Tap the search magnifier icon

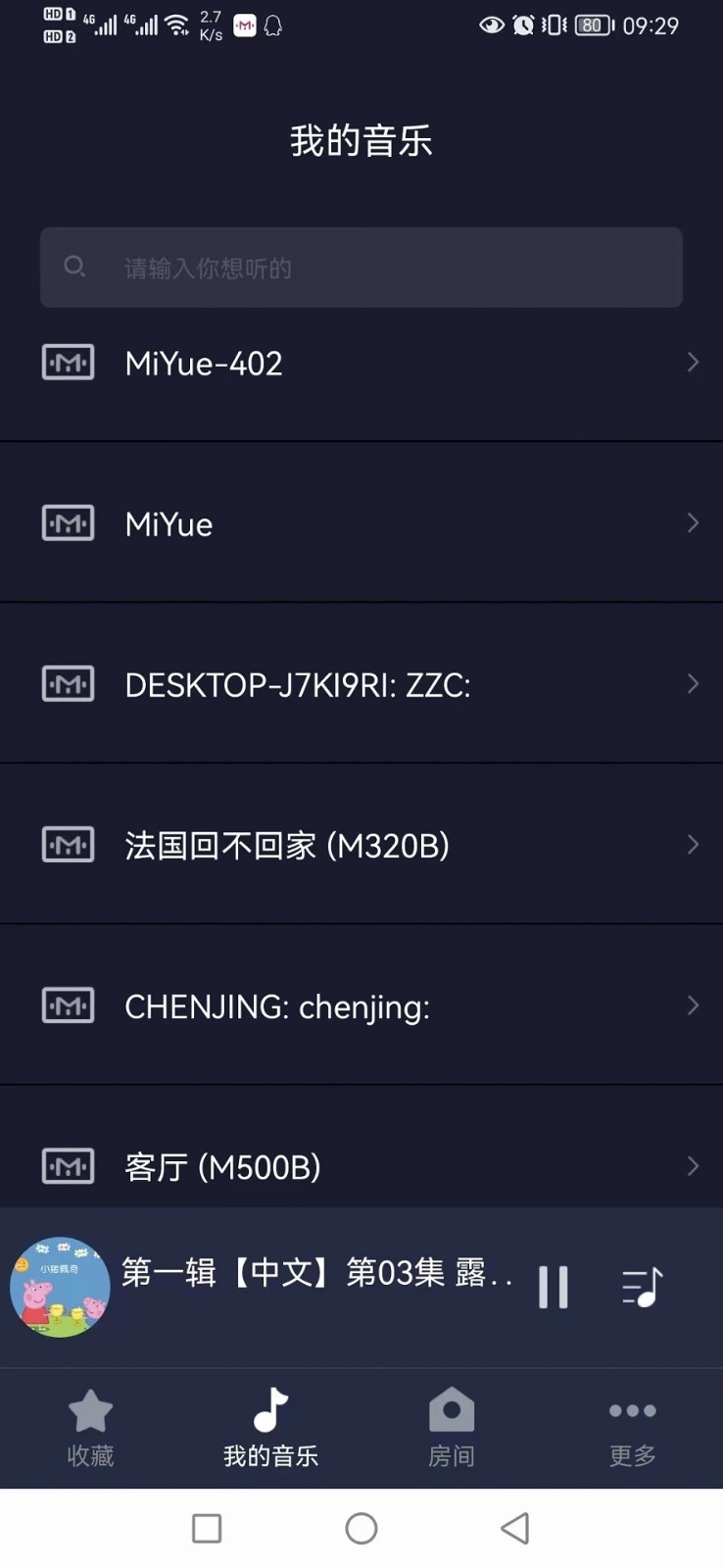[x=74, y=267]
